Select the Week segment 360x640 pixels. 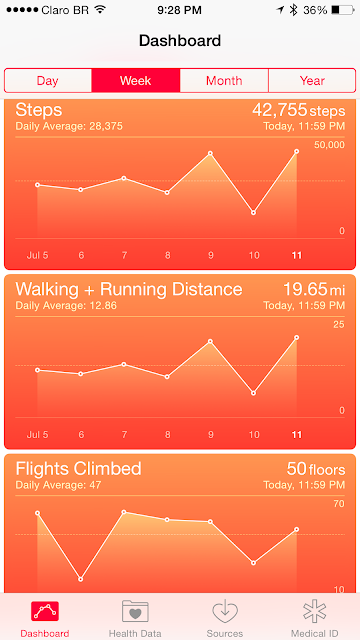point(136,80)
